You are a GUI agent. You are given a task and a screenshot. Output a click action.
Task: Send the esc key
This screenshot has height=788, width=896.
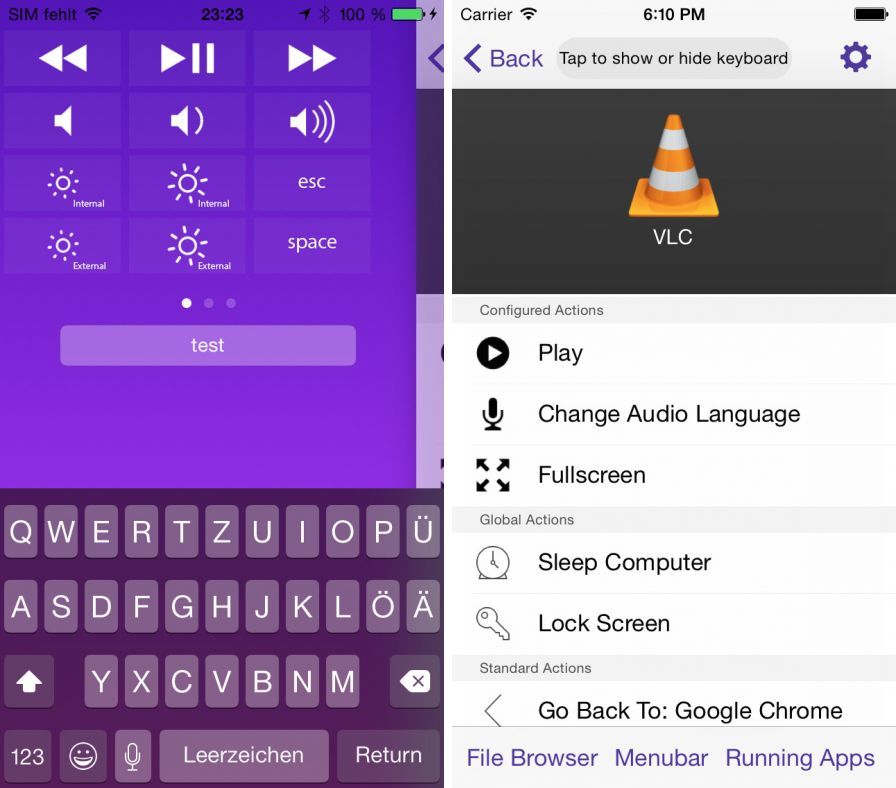point(311,182)
